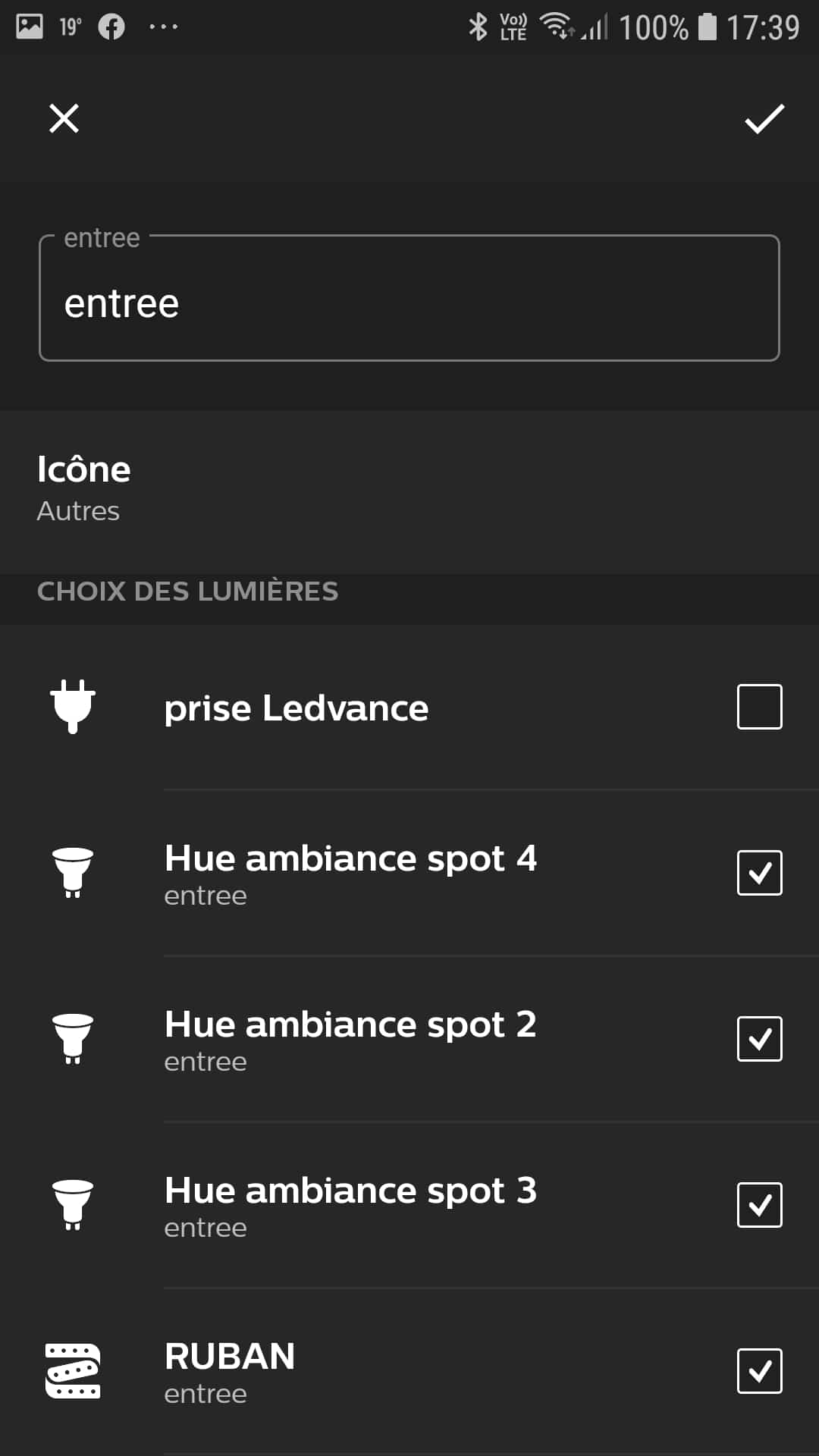
Task: Check the prise Ledvance checkbox
Action: 759,707
